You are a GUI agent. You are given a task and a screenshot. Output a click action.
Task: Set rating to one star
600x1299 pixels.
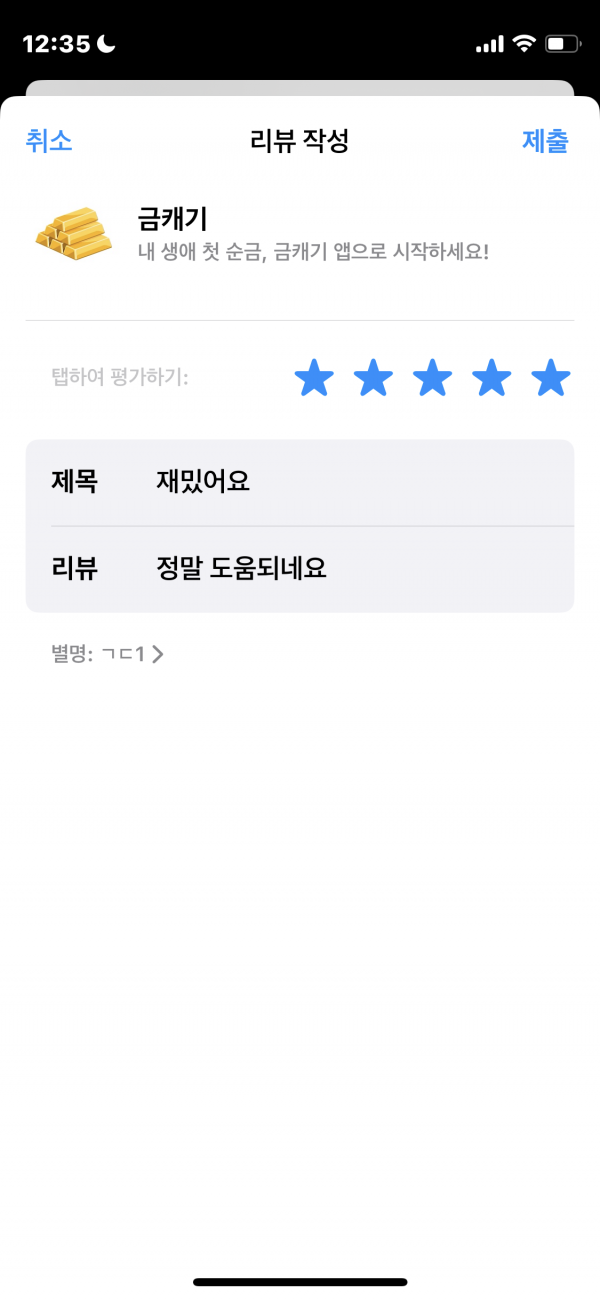314,379
